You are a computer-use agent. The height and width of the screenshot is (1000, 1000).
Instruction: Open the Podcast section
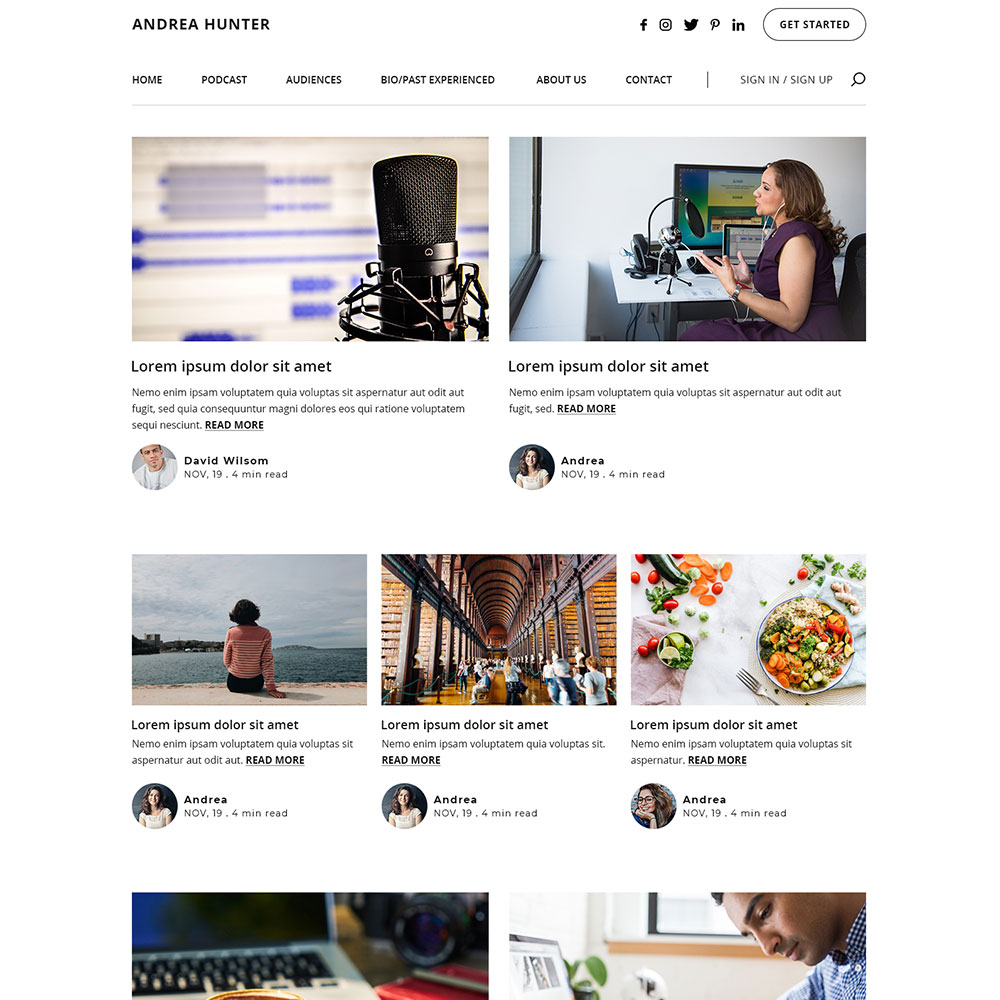[224, 80]
